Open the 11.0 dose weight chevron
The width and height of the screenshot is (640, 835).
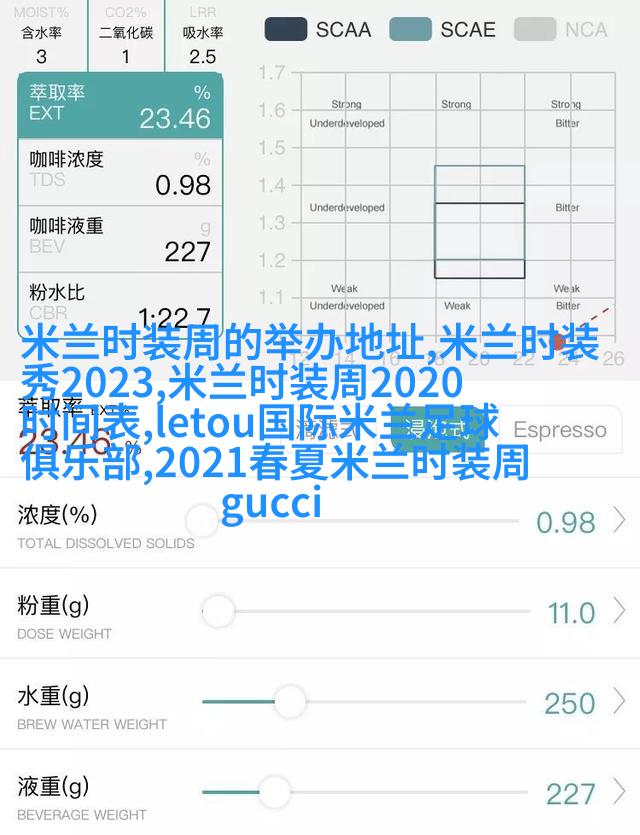620,611
